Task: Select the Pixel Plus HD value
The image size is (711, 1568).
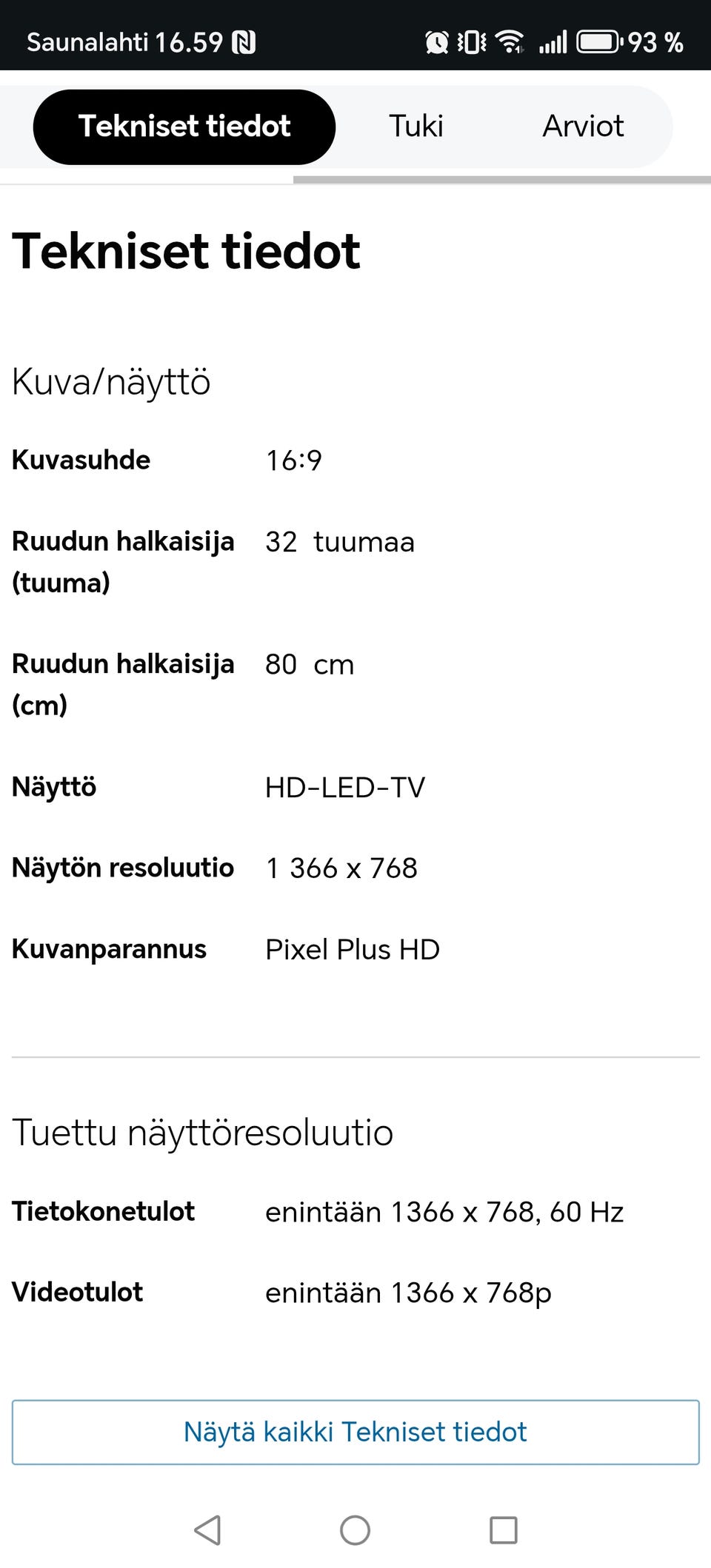Action: [353, 948]
